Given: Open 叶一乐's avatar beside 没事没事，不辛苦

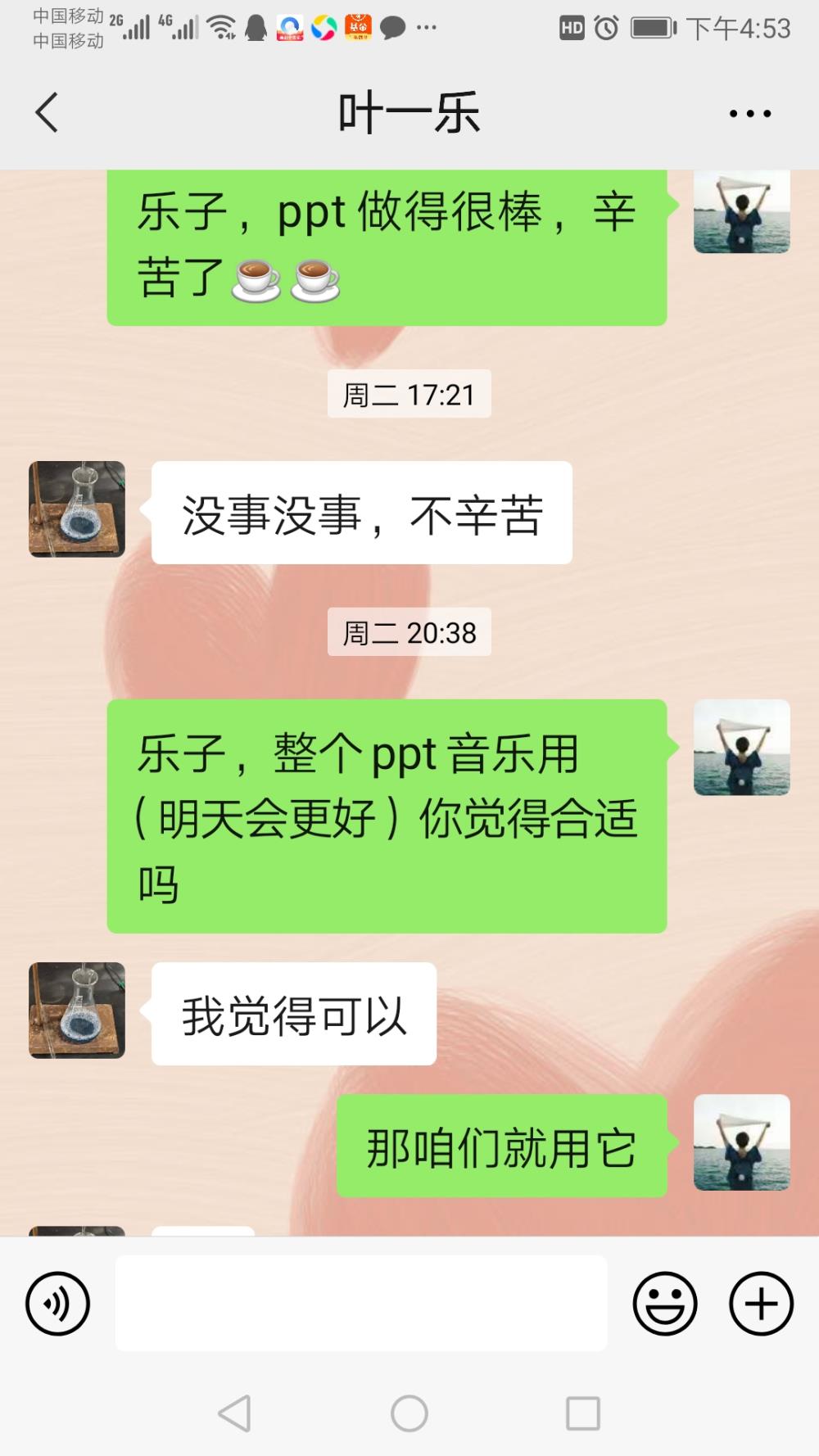Looking at the screenshot, I should [x=77, y=509].
